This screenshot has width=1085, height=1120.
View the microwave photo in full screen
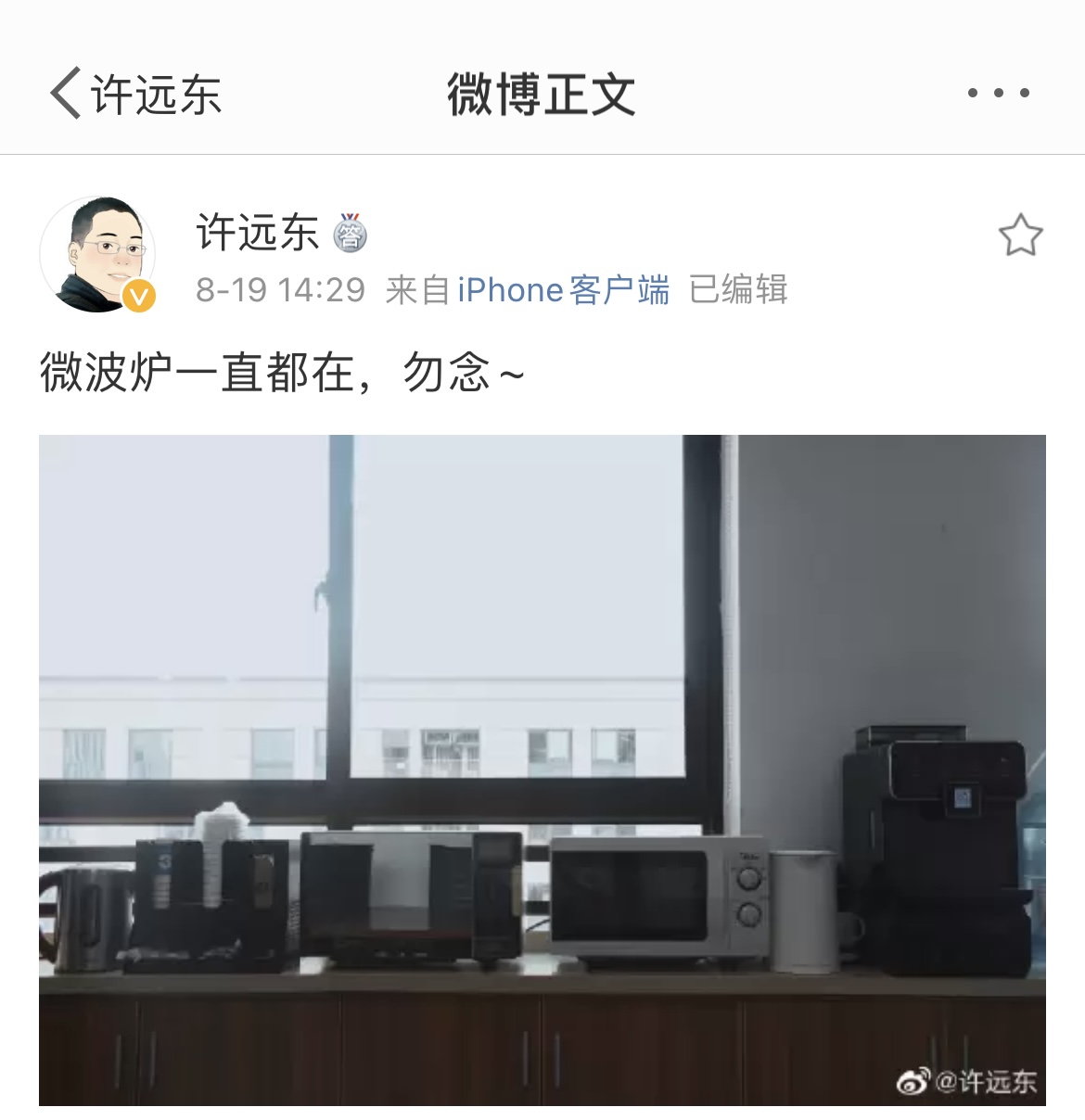tap(542, 770)
